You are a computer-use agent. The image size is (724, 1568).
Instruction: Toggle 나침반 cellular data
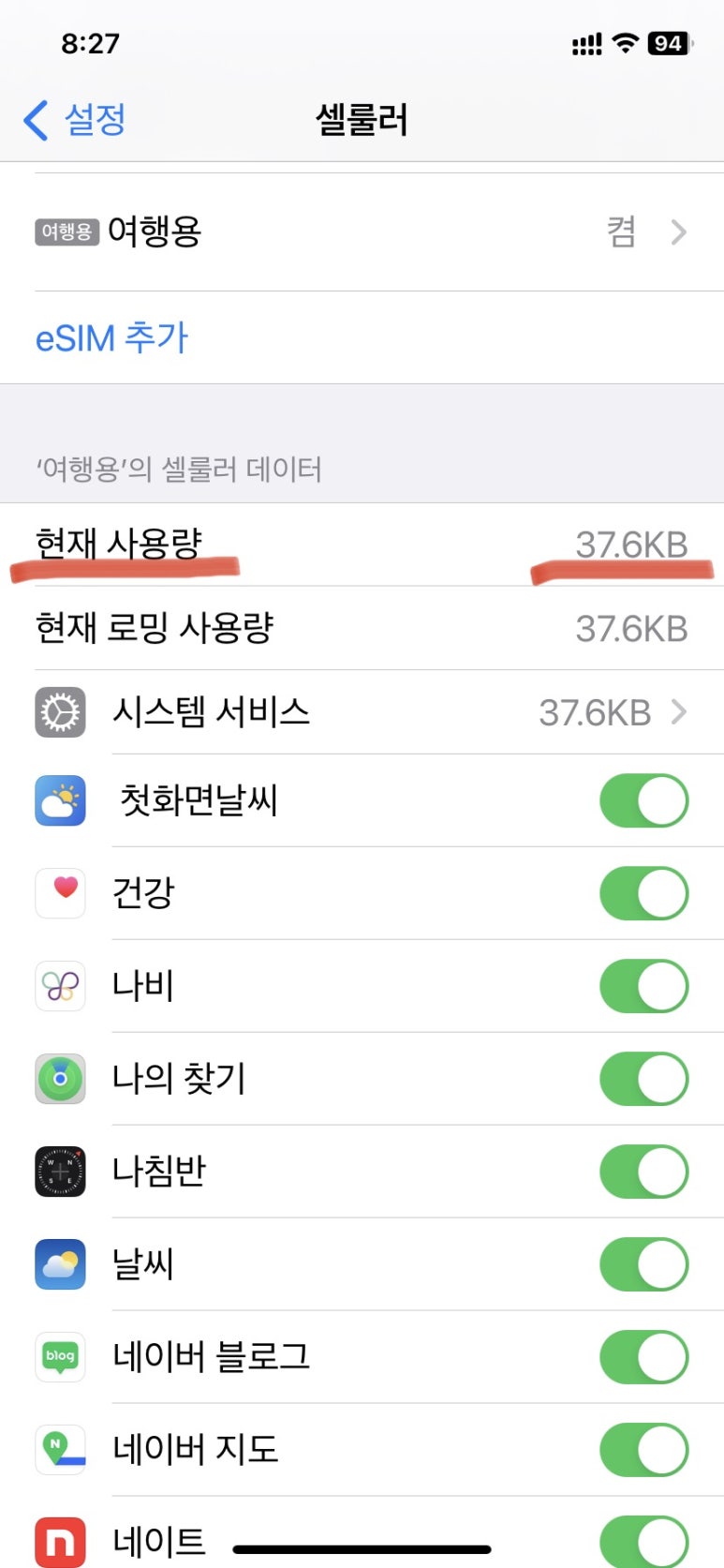pos(644,1172)
